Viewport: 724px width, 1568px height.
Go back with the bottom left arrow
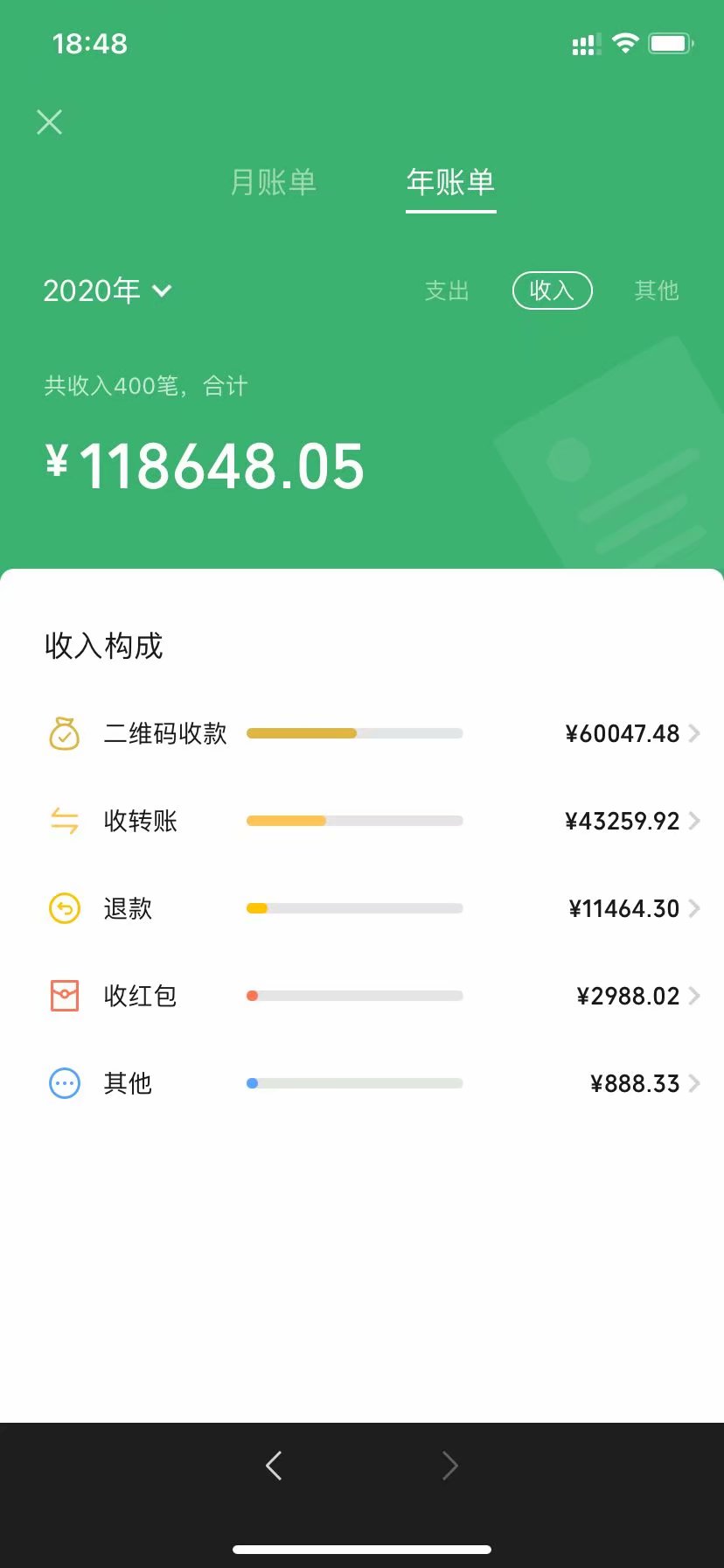pyautogui.click(x=274, y=1465)
